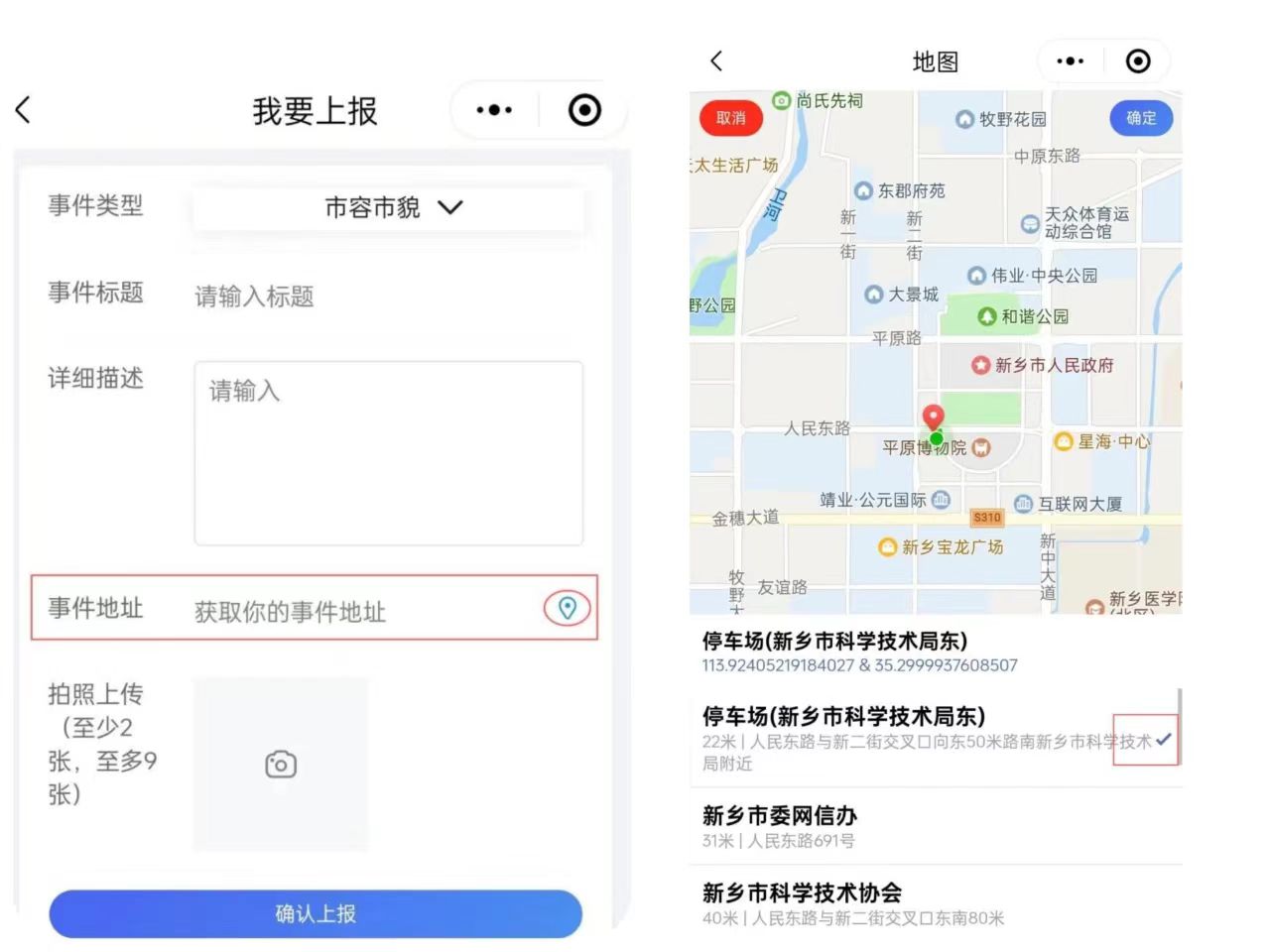The image size is (1270, 952).
Task: Close the mini program from 我要上报 header
Action: click(x=584, y=110)
